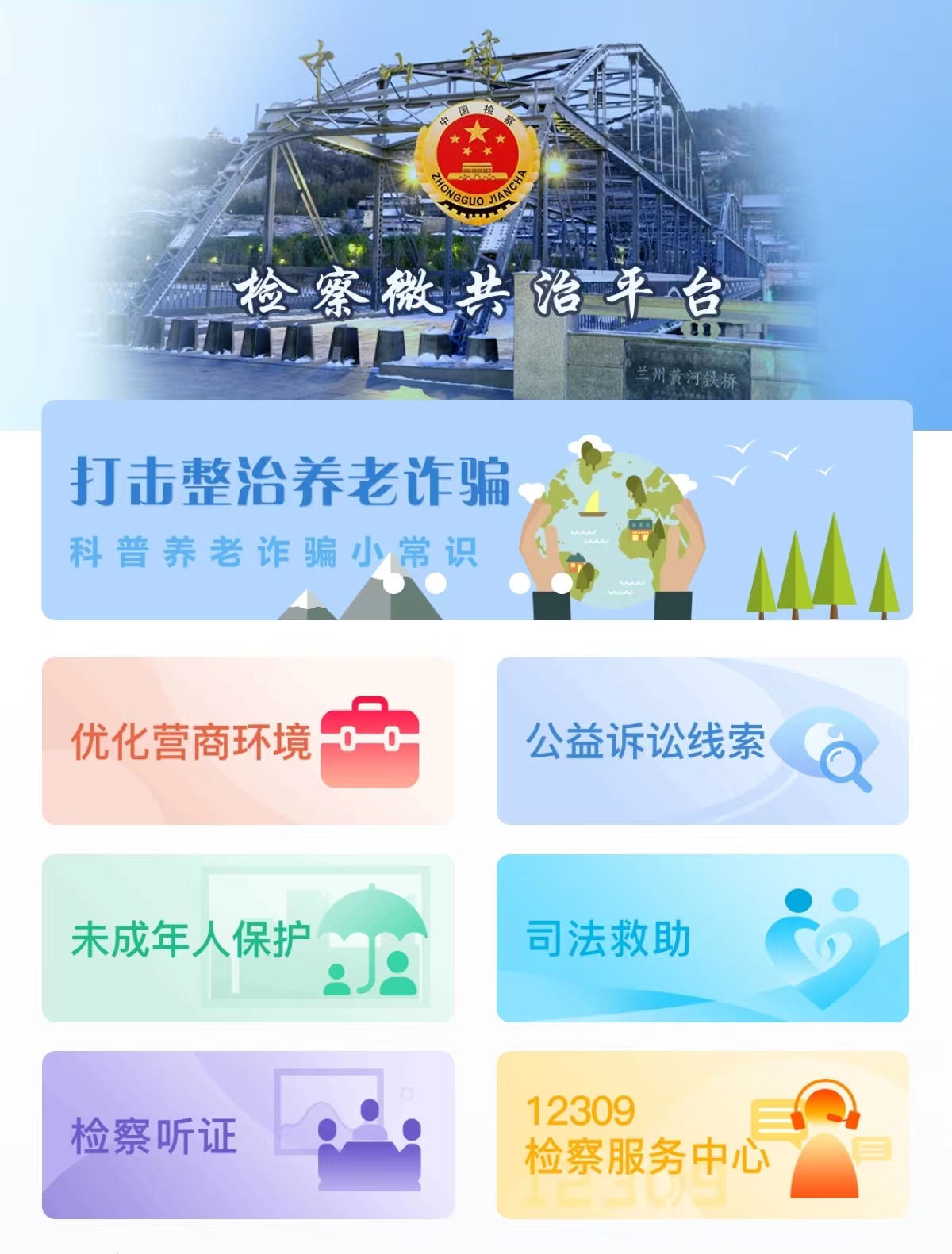Open the 打击整治养老诈骗 banner
This screenshot has height=1254, width=952.
tap(476, 509)
